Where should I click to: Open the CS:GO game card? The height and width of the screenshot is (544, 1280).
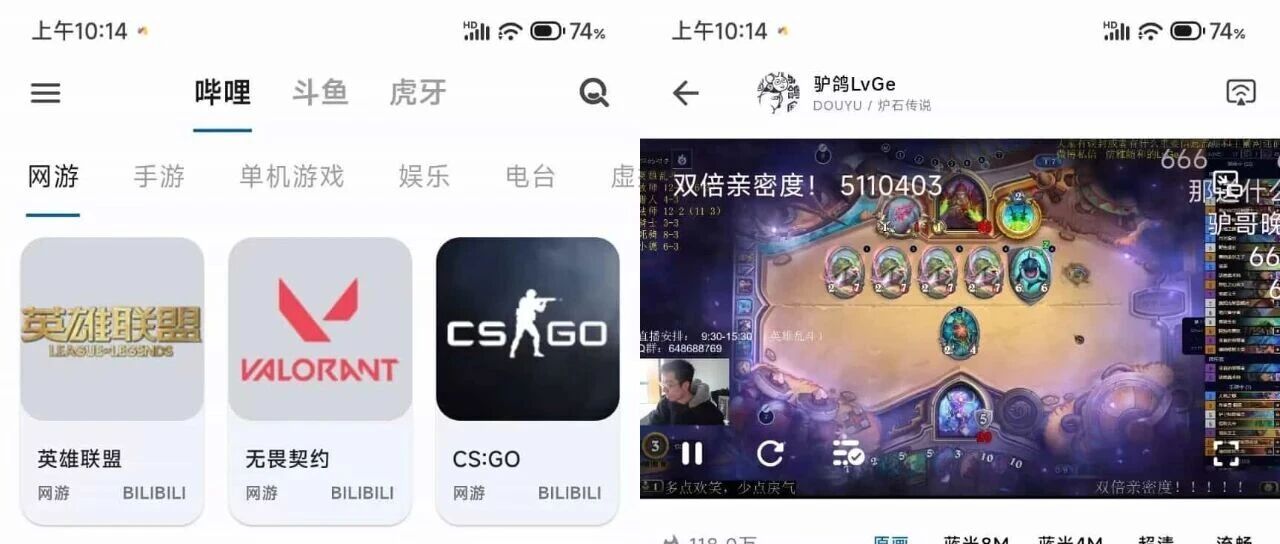pos(527,380)
